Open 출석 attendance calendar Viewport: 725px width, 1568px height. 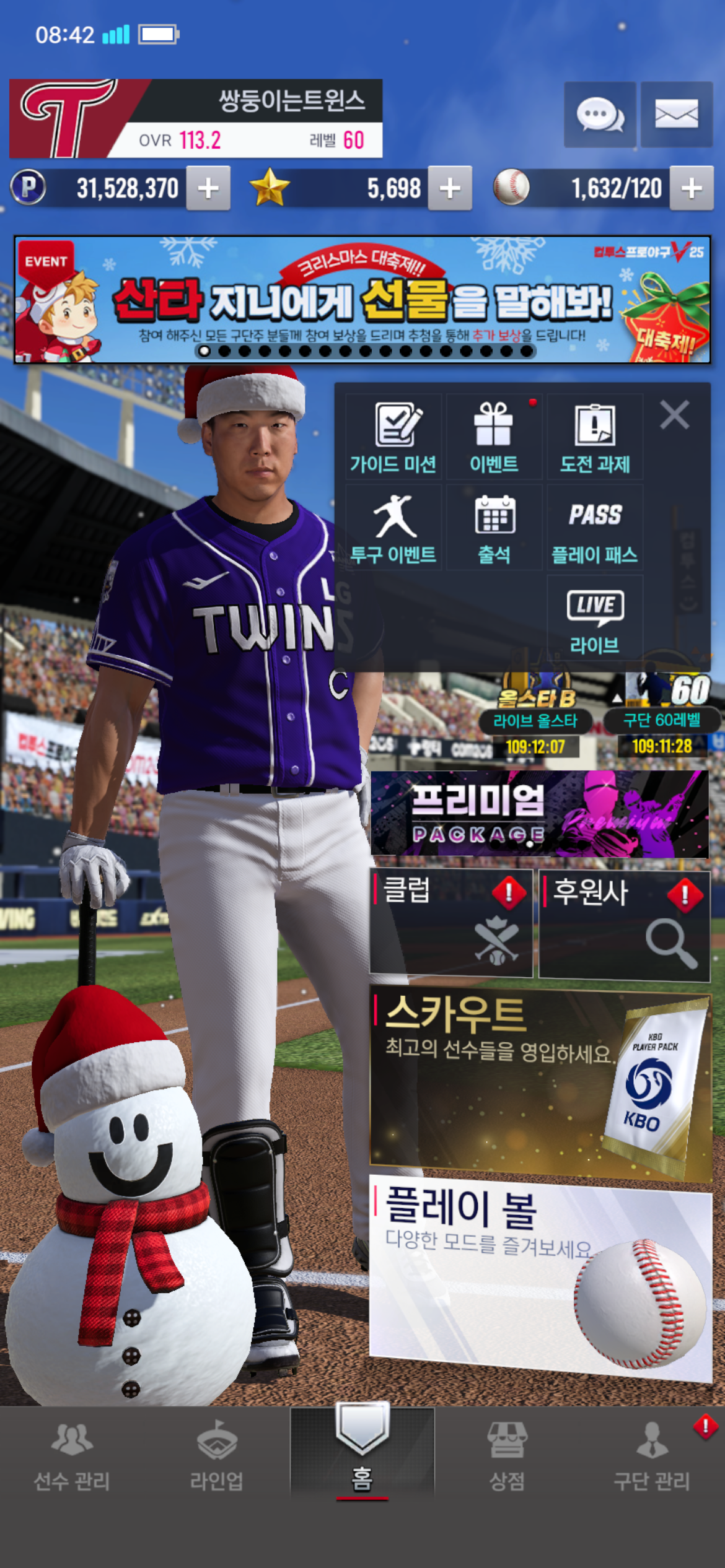[494, 528]
